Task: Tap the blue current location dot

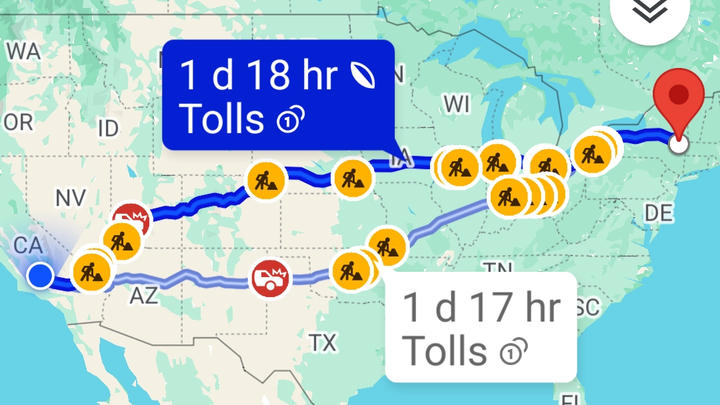Action: (41, 274)
